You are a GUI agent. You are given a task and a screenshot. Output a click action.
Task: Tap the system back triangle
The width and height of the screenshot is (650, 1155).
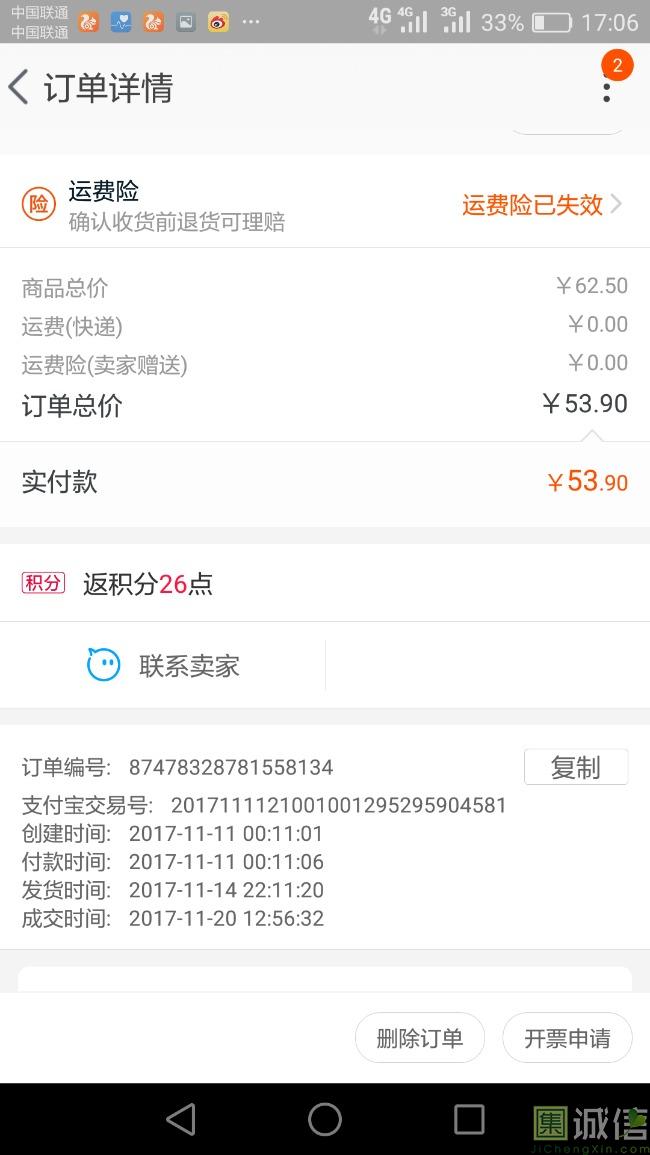point(181,1119)
